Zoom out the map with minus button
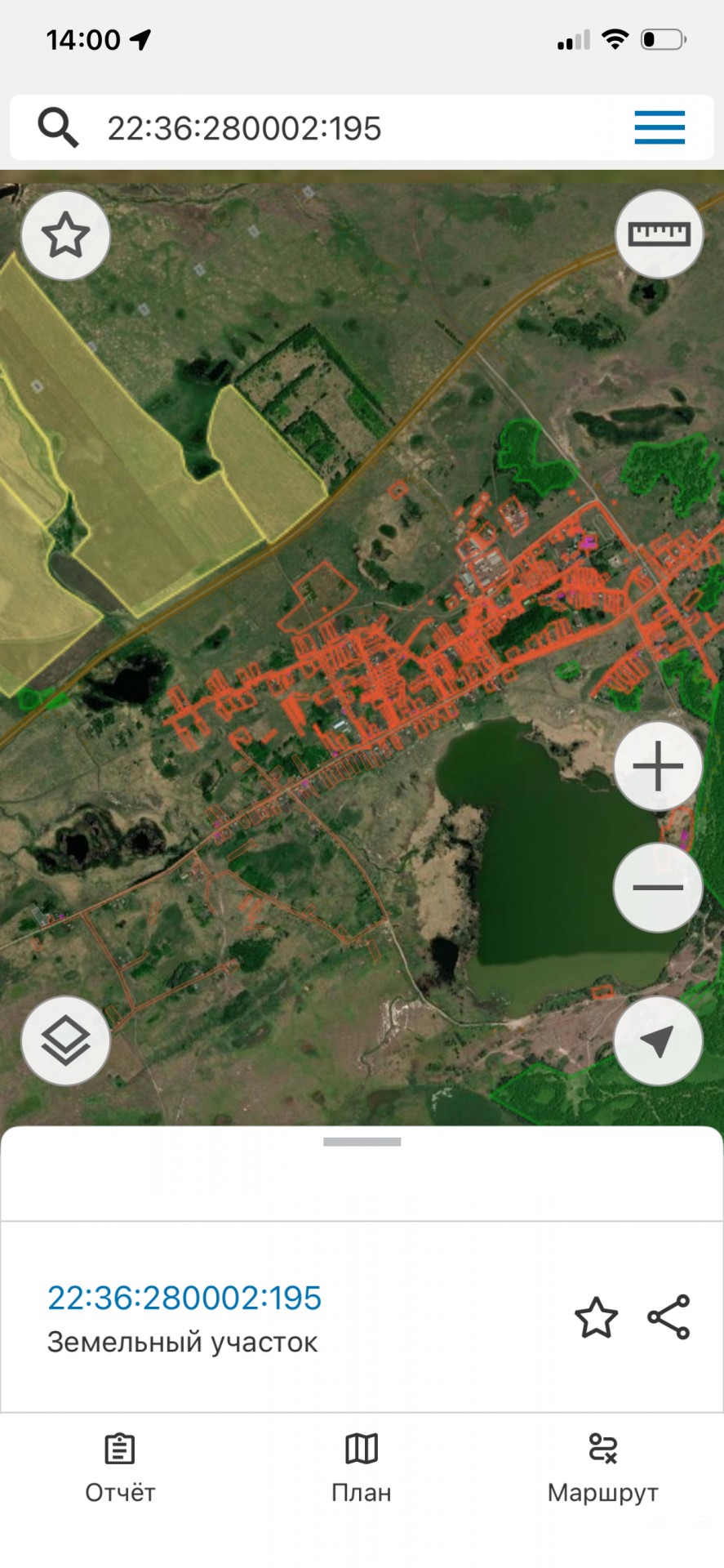The width and height of the screenshot is (724, 1568). pyautogui.click(x=658, y=887)
